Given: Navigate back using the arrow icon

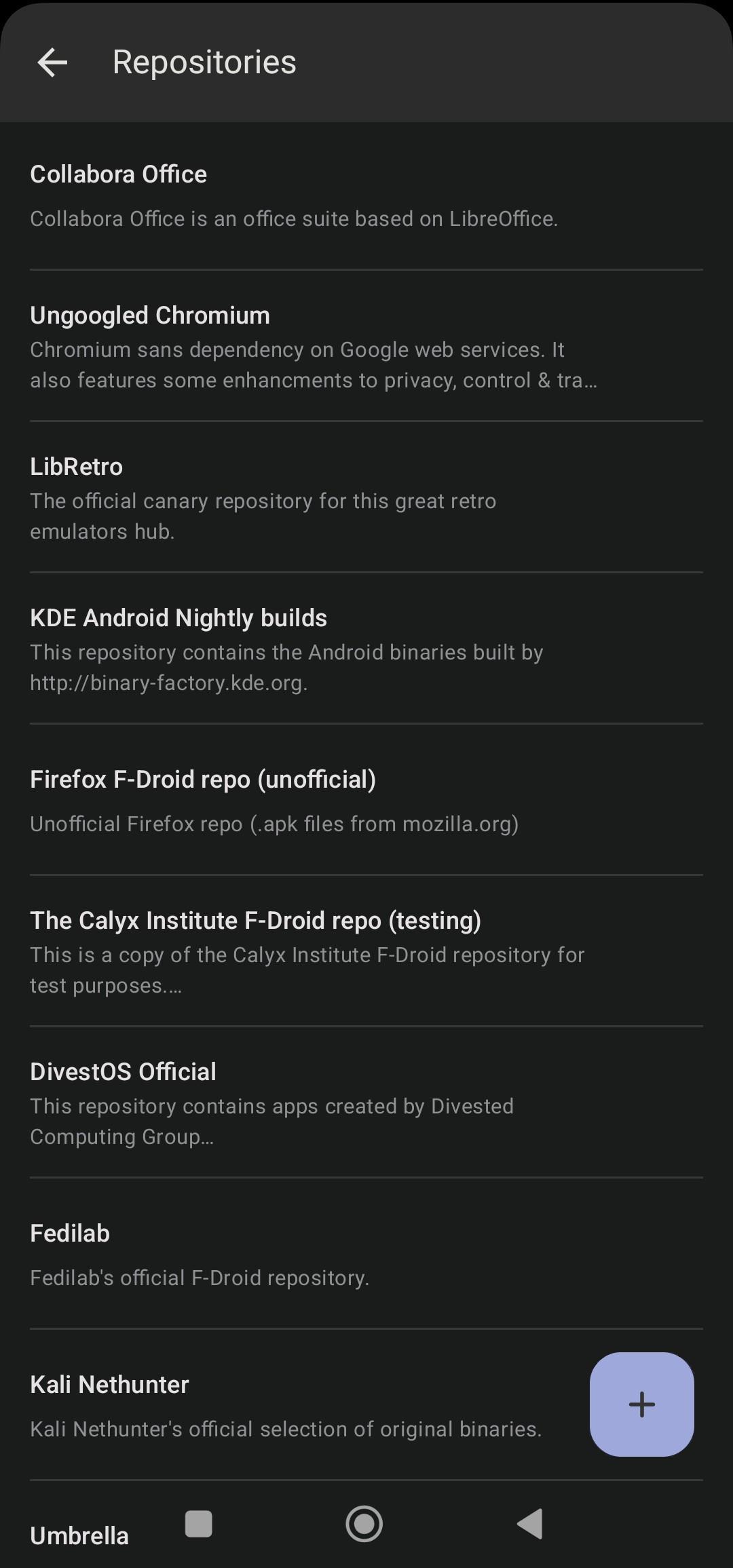Looking at the screenshot, I should pyautogui.click(x=52, y=62).
